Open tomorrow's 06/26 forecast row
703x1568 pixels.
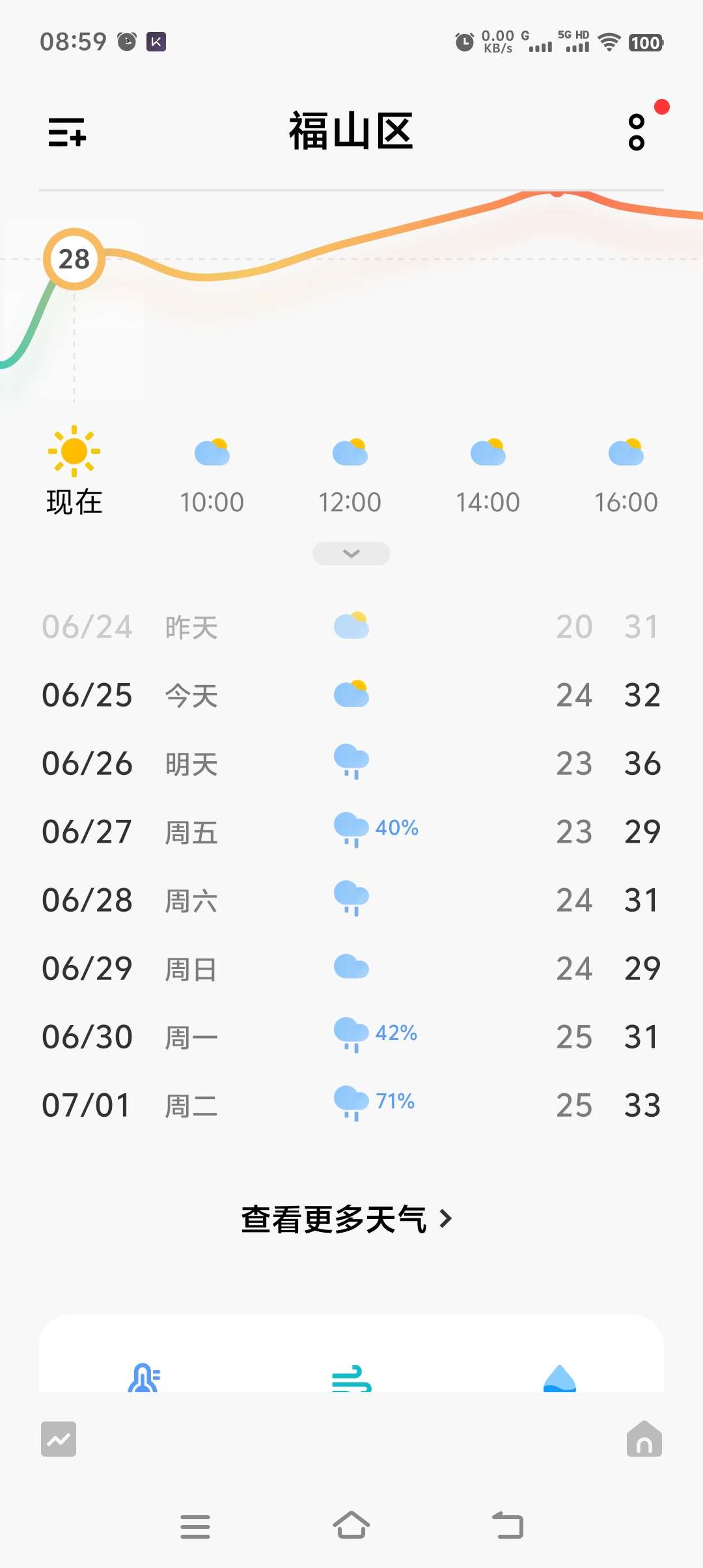(x=351, y=763)
